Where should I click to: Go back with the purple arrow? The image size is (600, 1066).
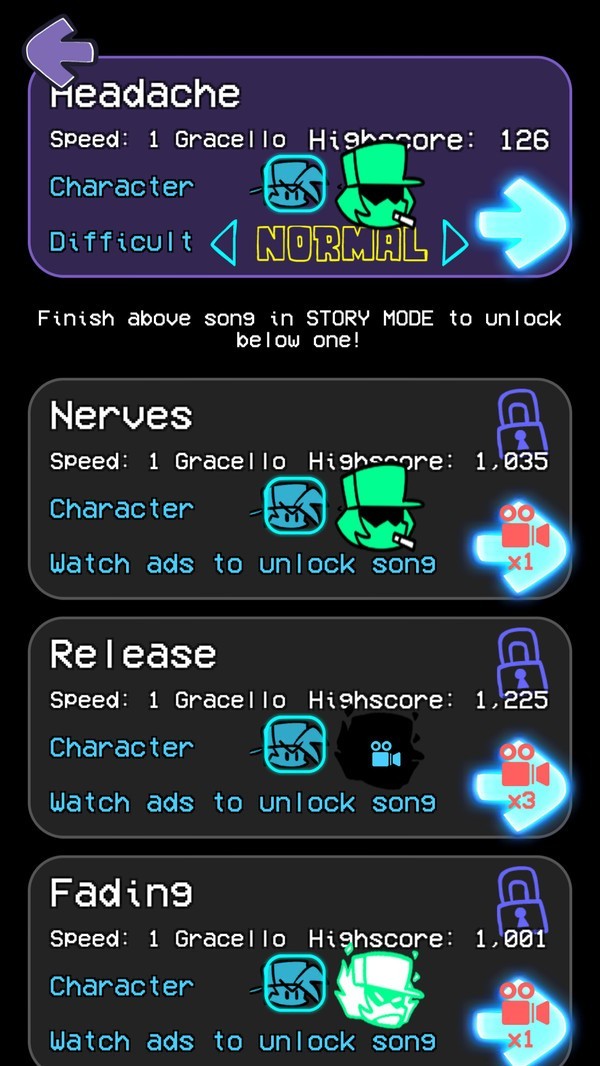(x=58, y=50)
